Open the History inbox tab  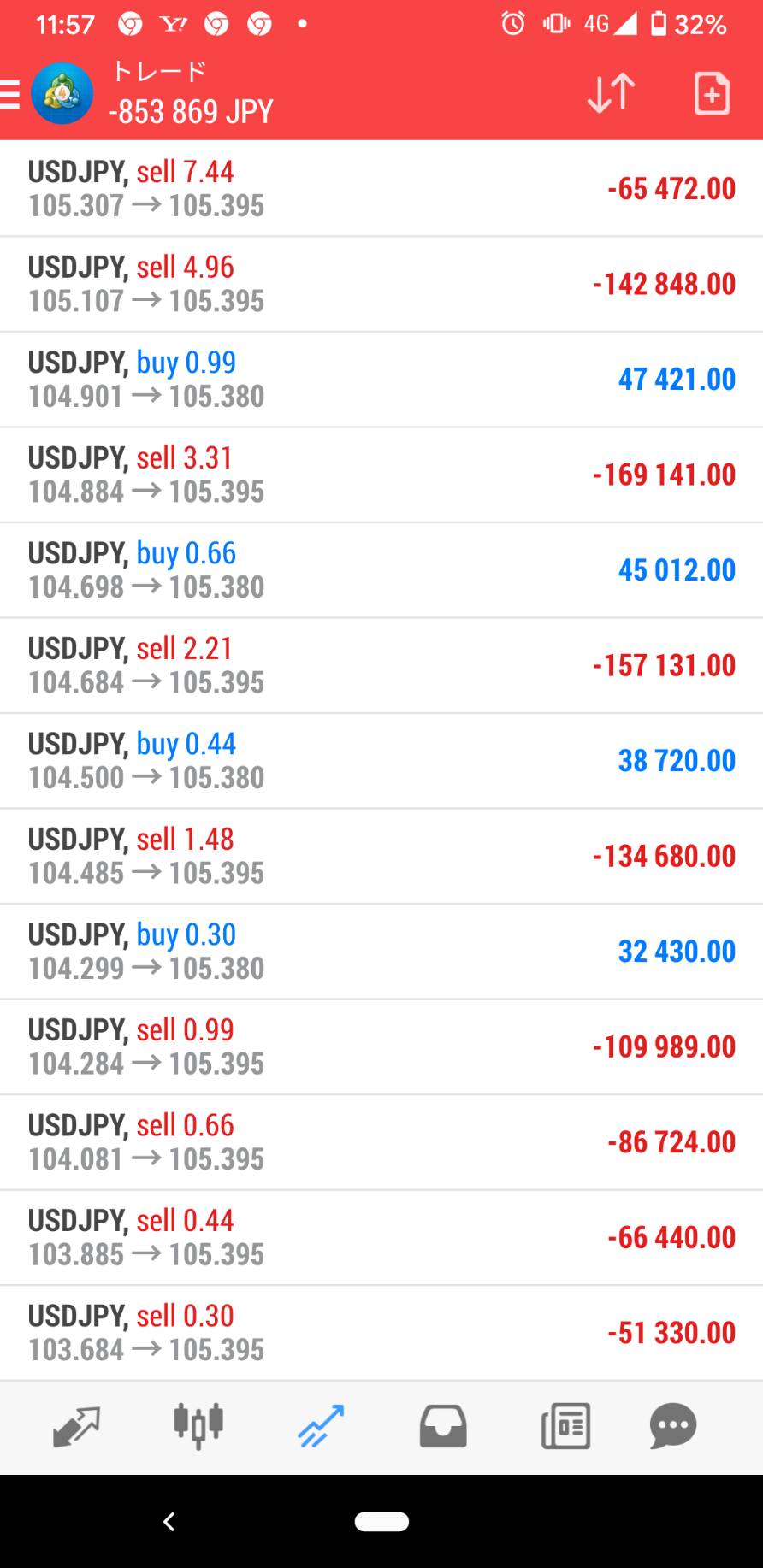442,1426
